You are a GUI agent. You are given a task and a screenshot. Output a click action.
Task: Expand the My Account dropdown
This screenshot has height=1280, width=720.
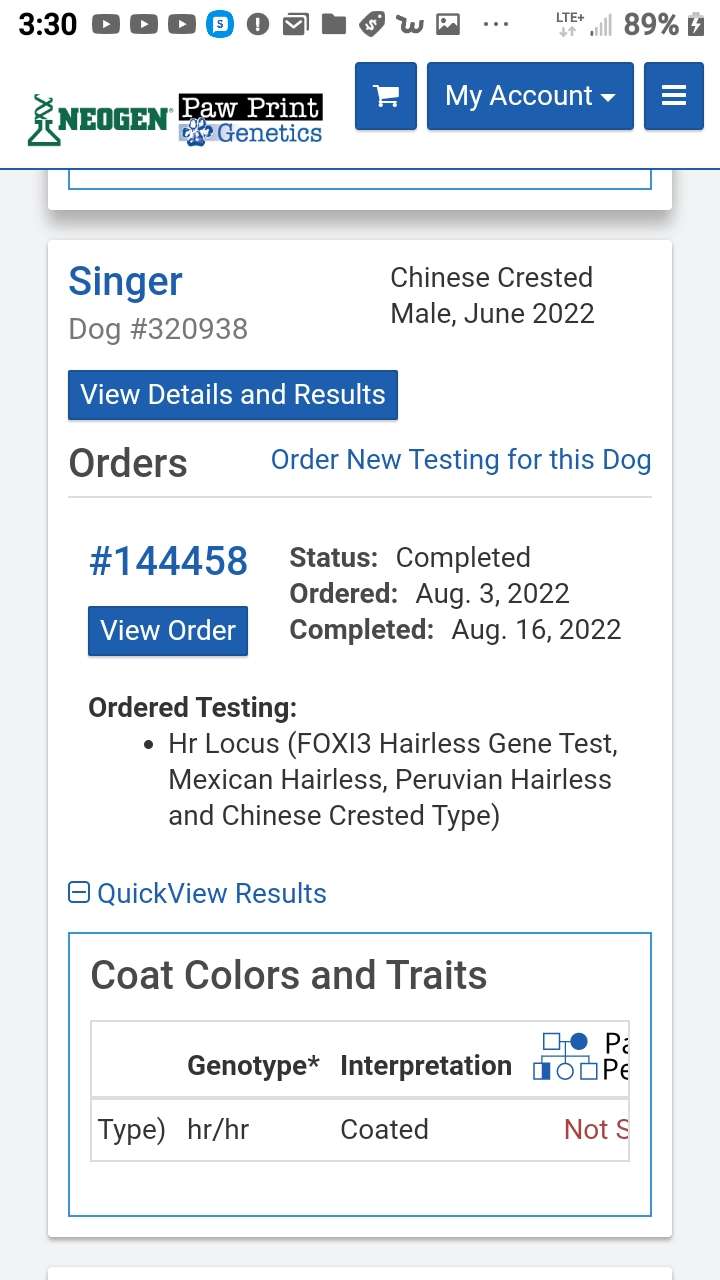pyautogui.click(x=530, y=96)
